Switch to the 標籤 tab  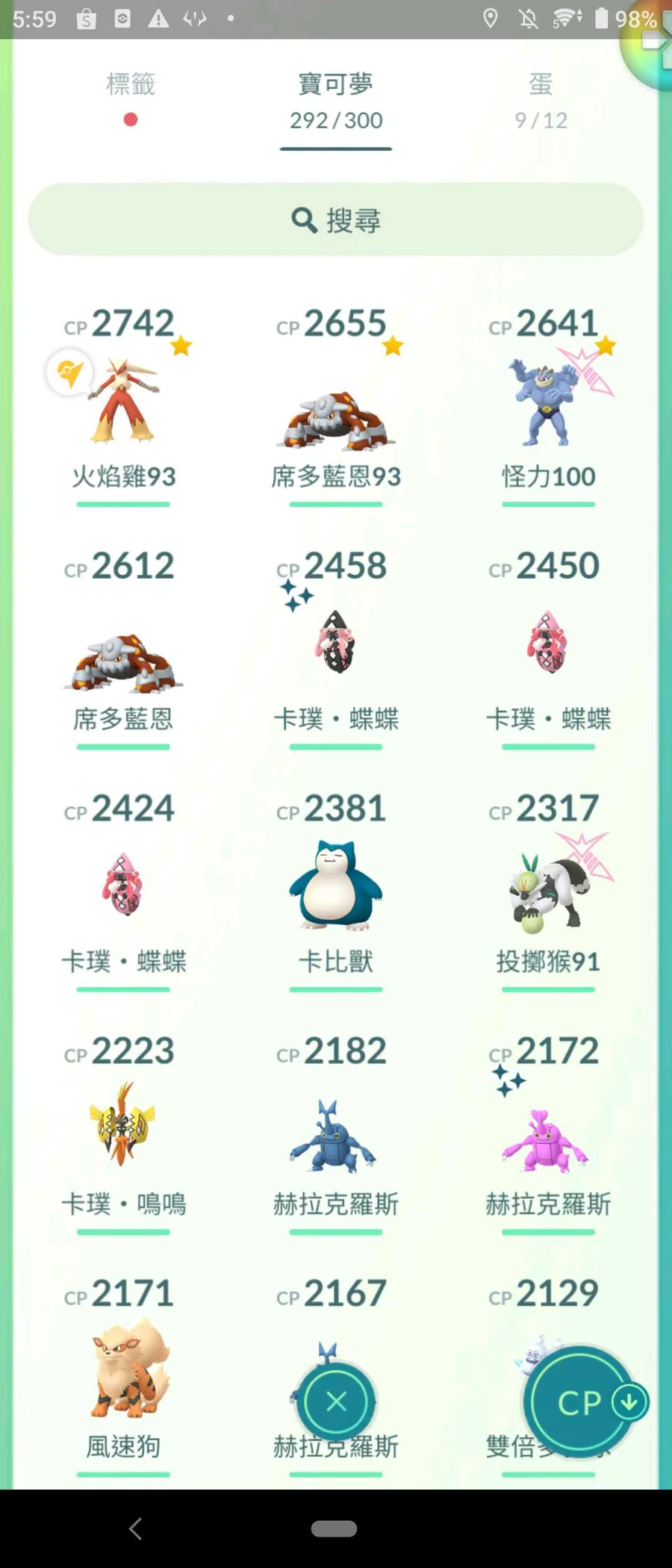[131, 96]
